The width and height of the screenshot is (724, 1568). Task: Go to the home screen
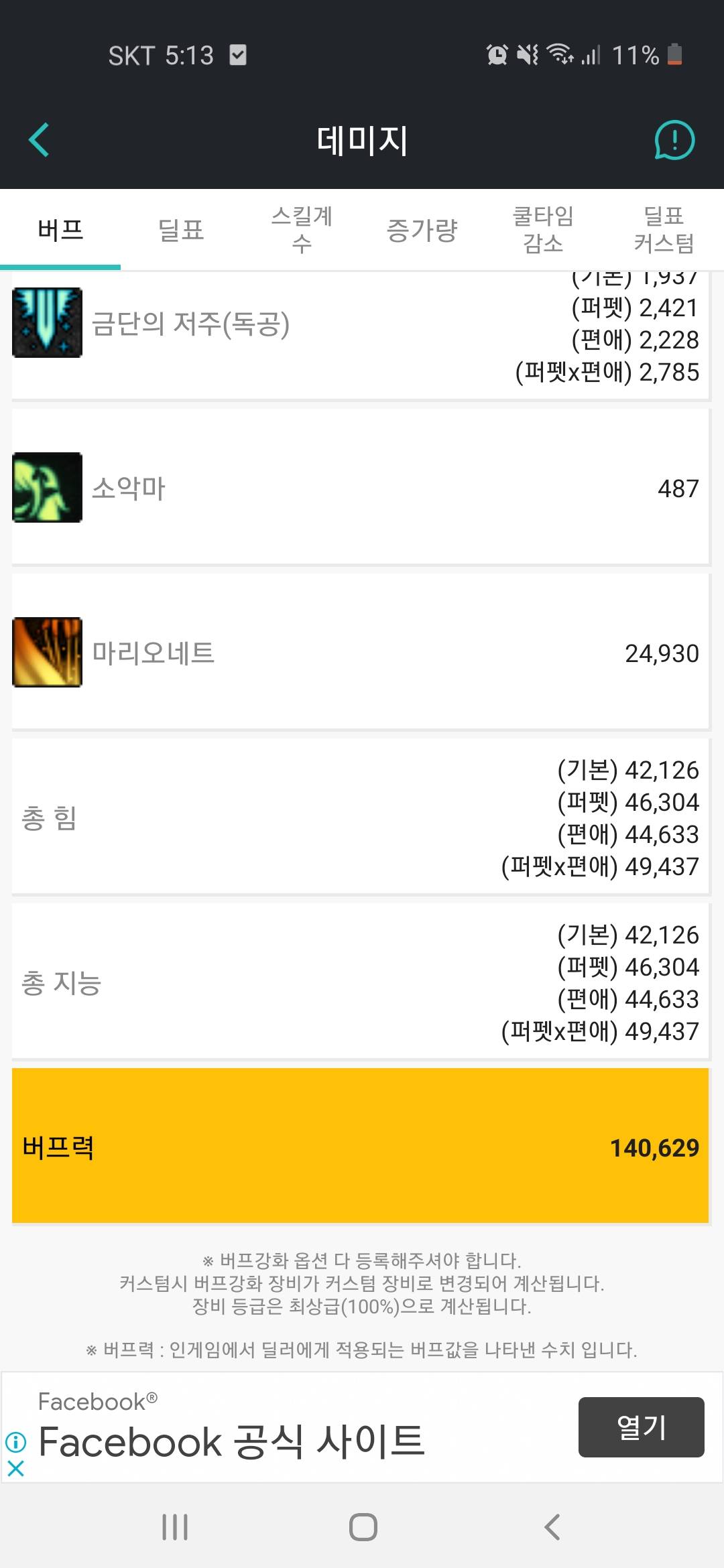(363, 1527)
